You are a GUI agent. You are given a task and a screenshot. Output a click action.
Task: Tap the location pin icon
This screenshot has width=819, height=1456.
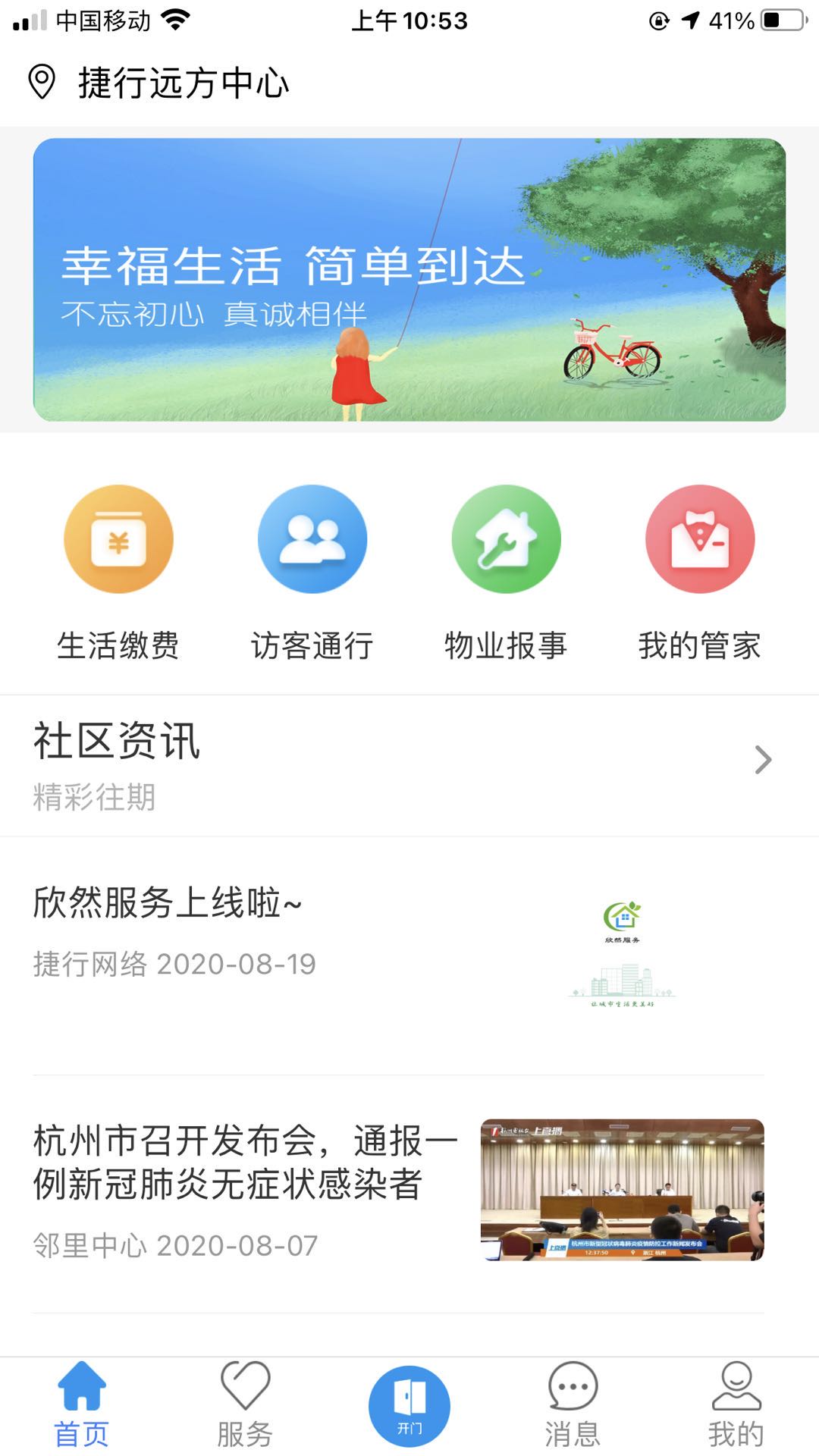click(42, 83)
